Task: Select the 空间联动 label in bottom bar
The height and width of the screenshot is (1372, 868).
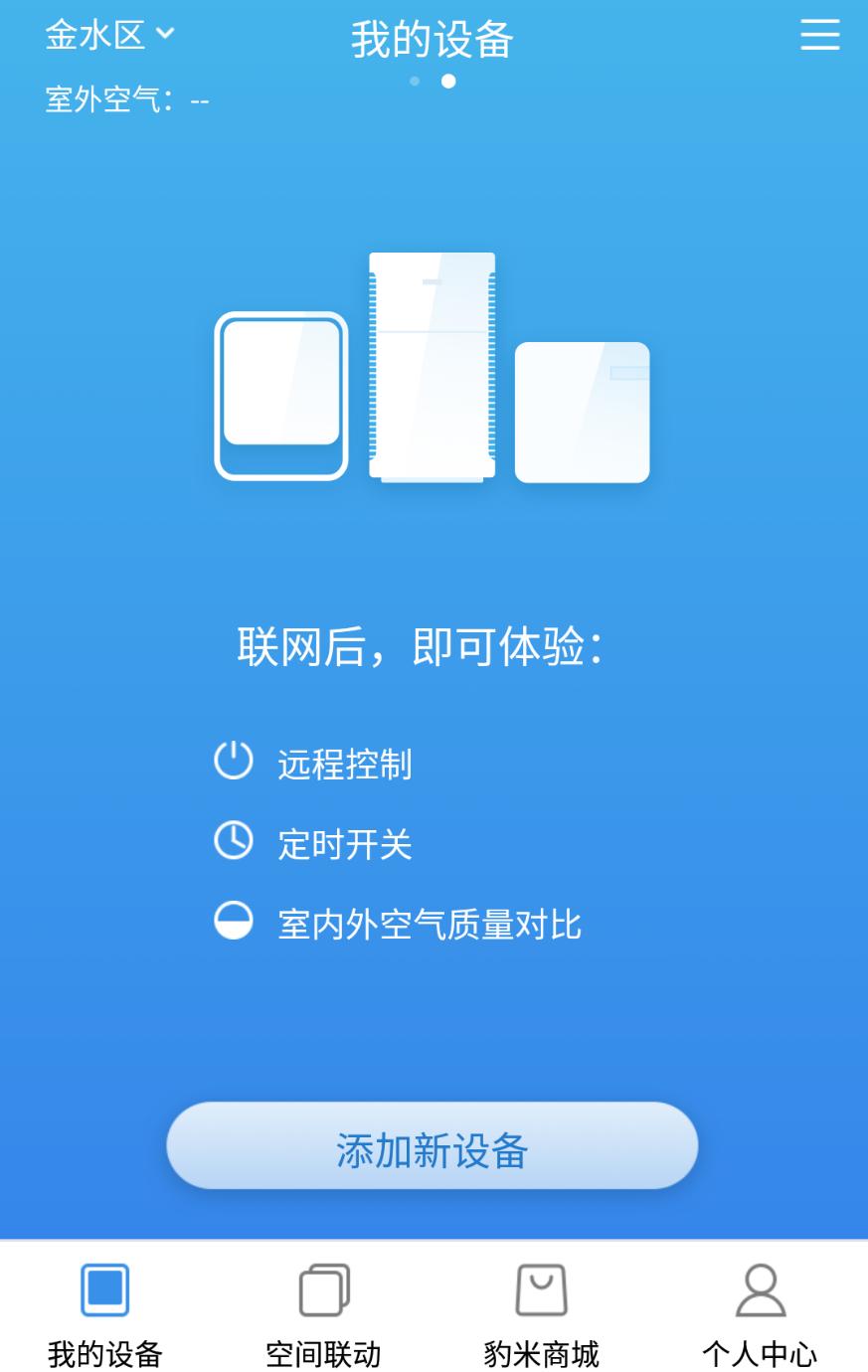Action: pos(322,1352)
